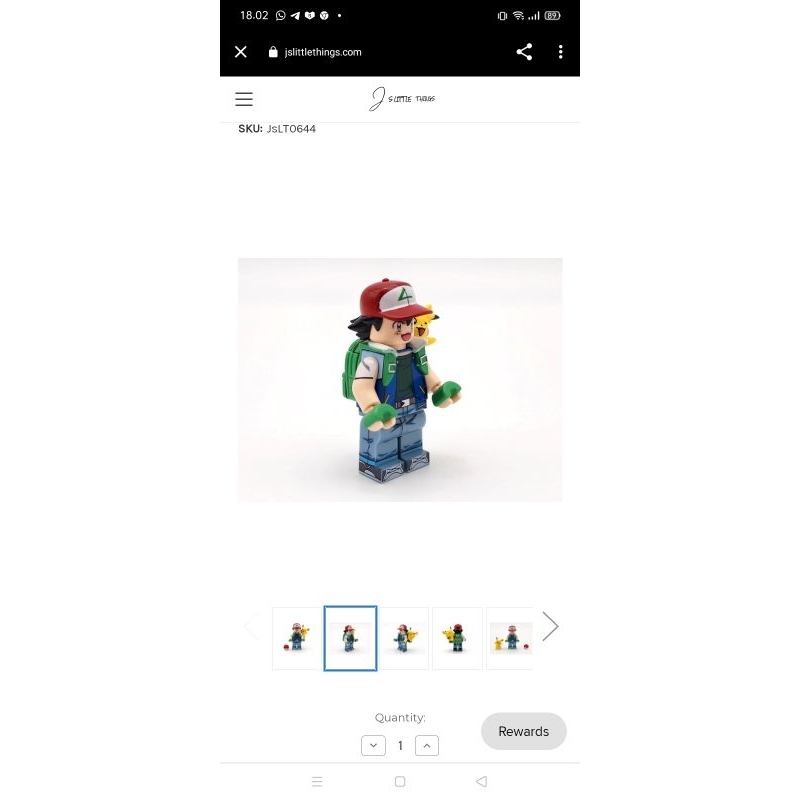Select the fifth product thumbnail

click(x=510, y=638)
